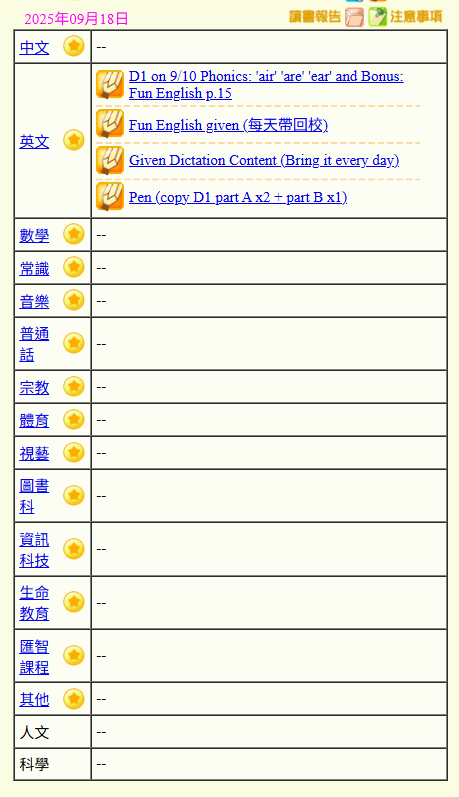The width and height of the screenshot is (459, 797).
Task: Open the D1 on 9/10 Phonics homework link
Action: coord(266,84)
